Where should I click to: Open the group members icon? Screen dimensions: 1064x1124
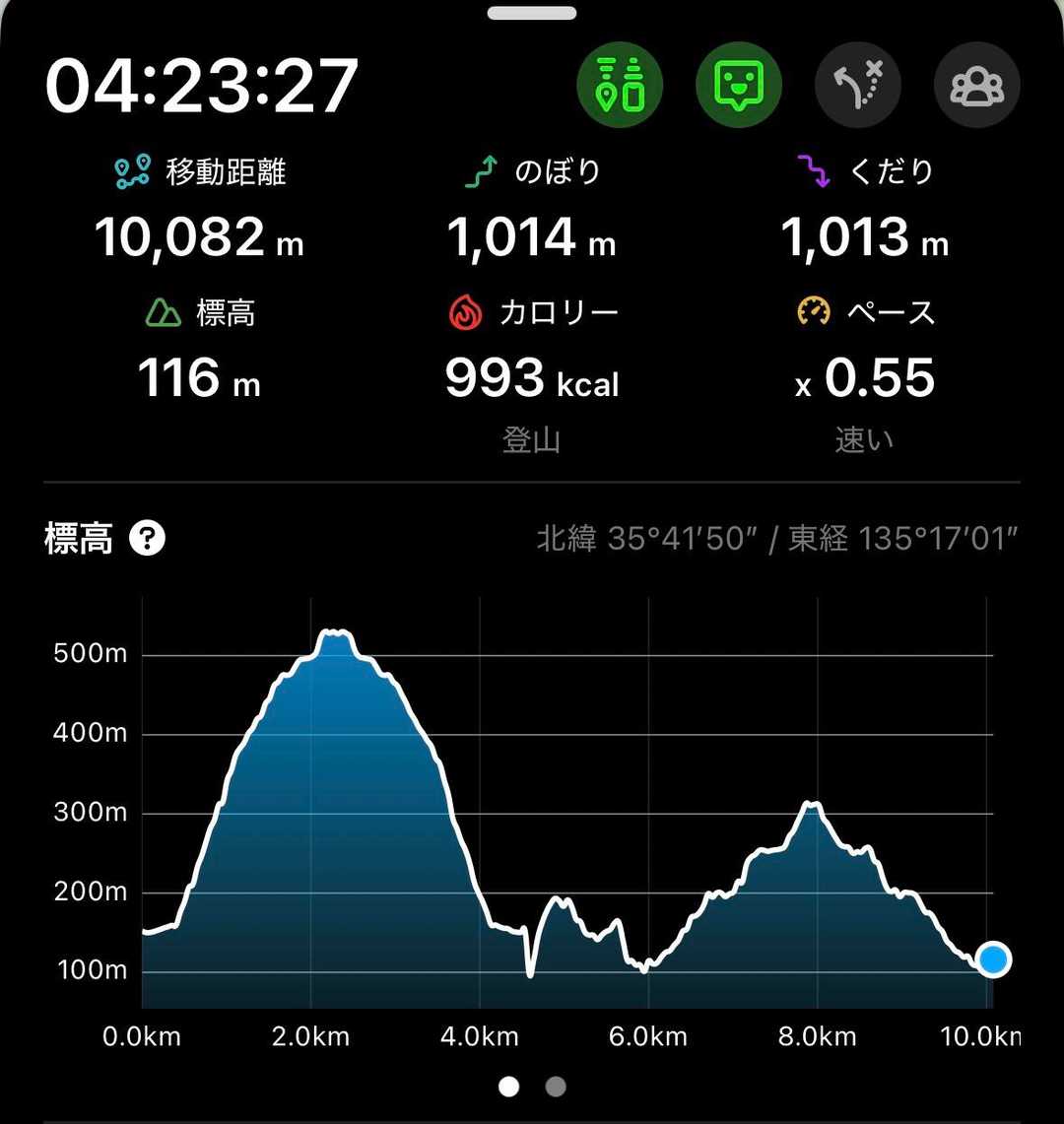pos(976,86)
